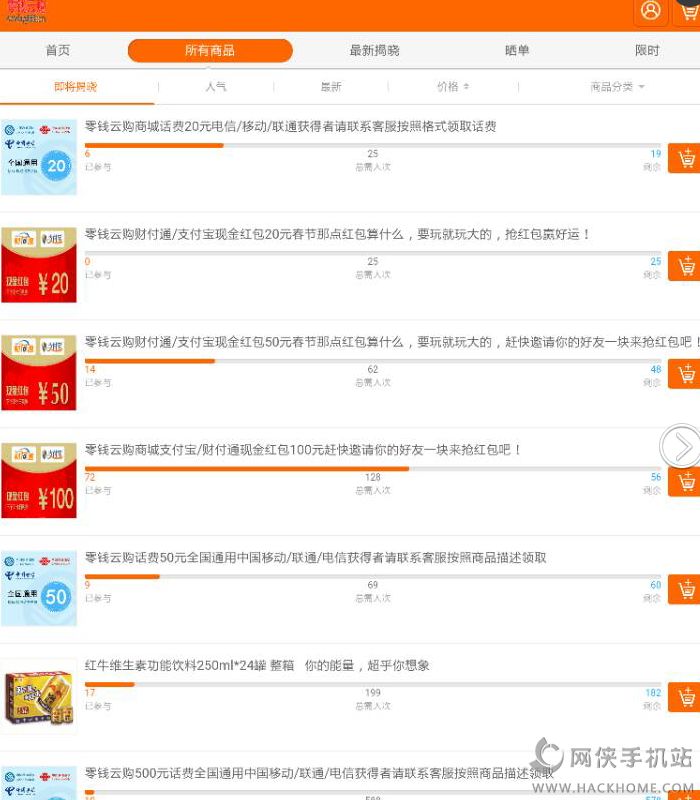Select the 所有商品 tab
This screenshot has height=800, width=700.
pos(210,51)
